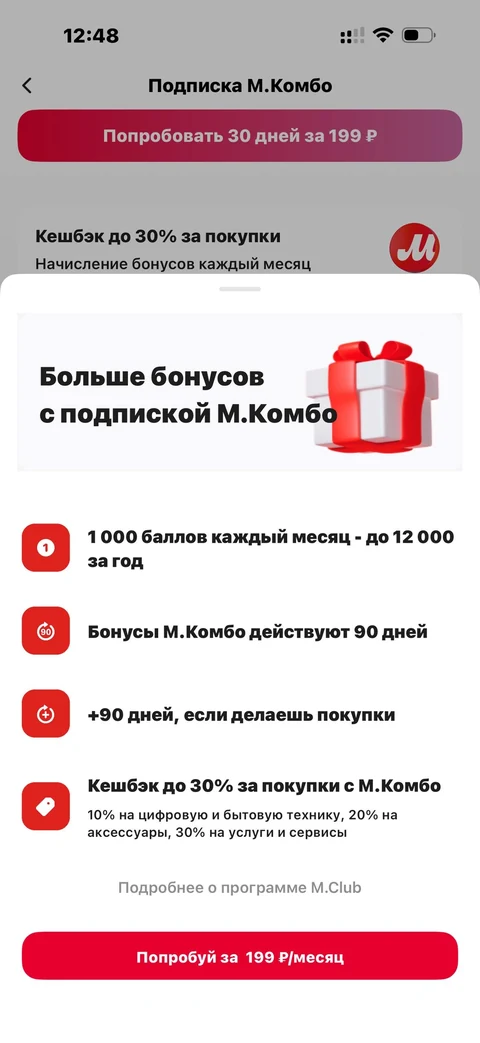
Task: Tap the bottom sheet drag handle
Action: 240,289
